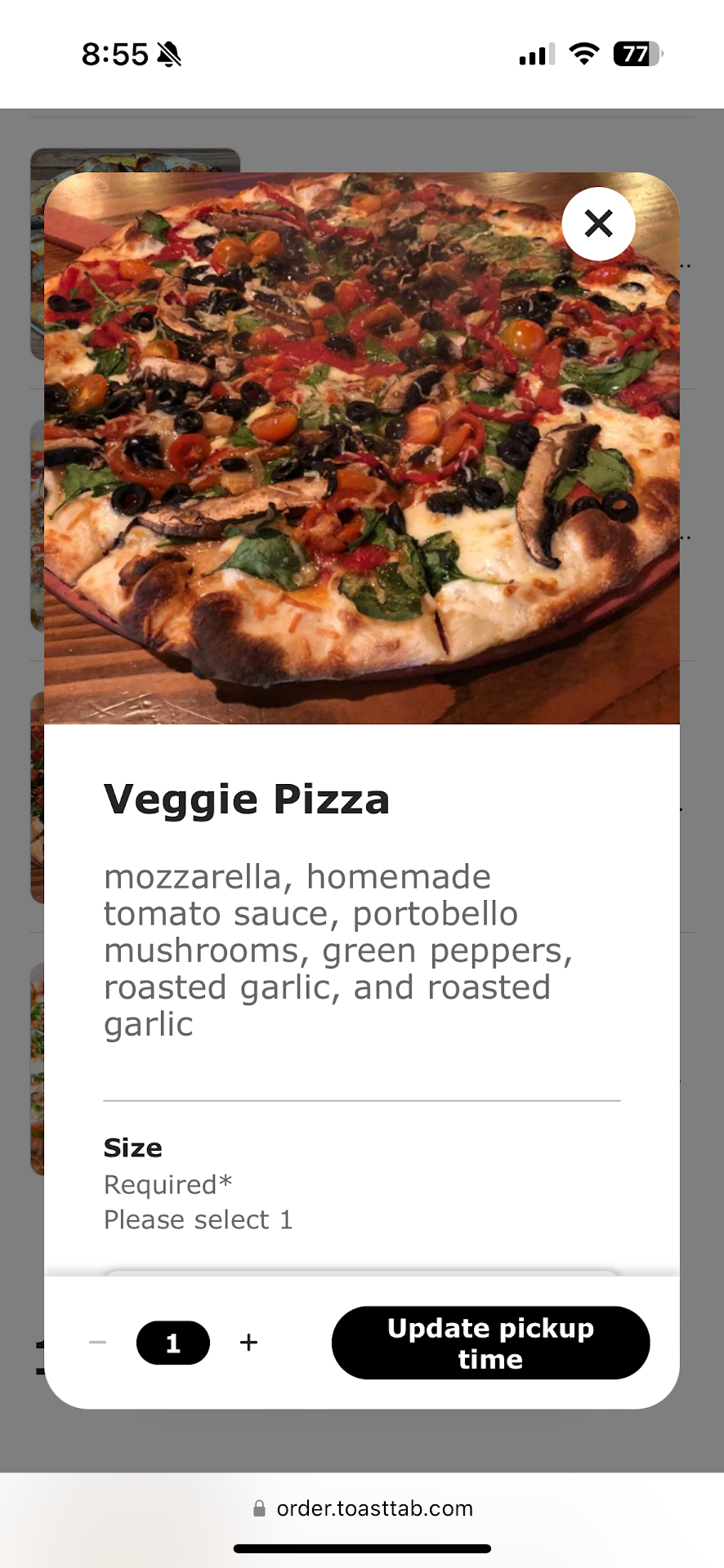Increase the pizza quantity with plus
Viewport: 724px width, 1568px height.
coord(249,1343)
